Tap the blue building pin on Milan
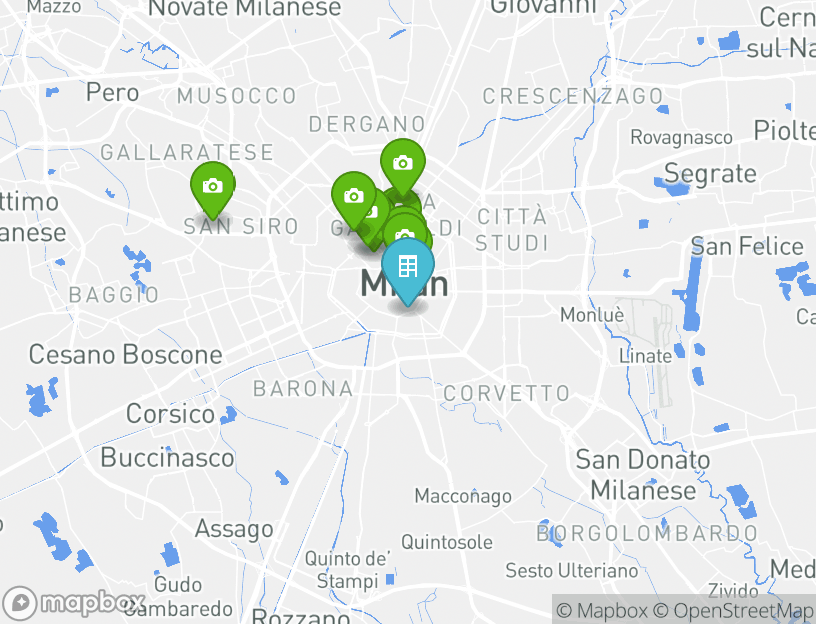816x624 pixels. pos(407,268)
